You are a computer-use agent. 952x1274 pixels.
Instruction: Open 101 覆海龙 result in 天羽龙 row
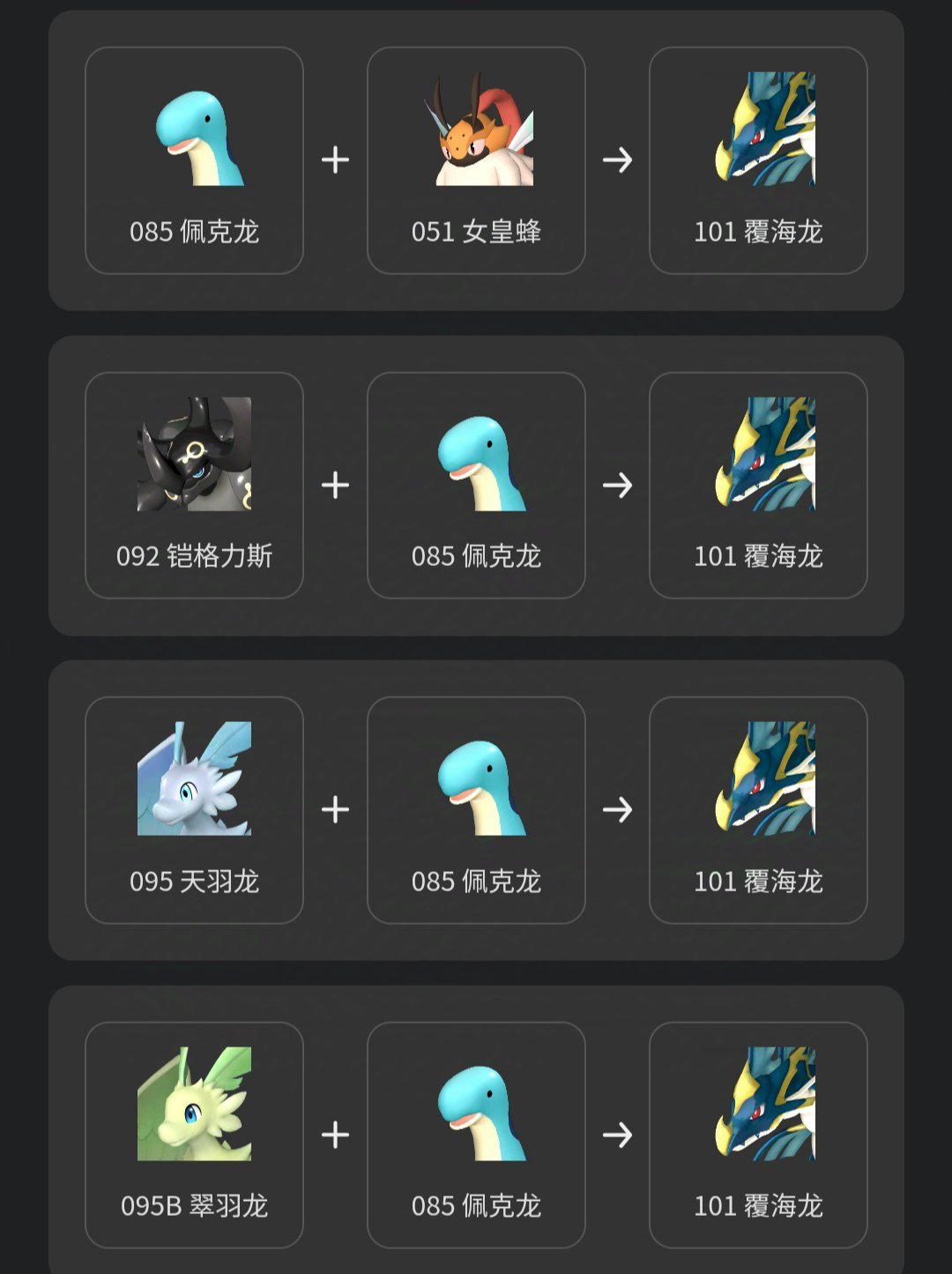point(758,809)
